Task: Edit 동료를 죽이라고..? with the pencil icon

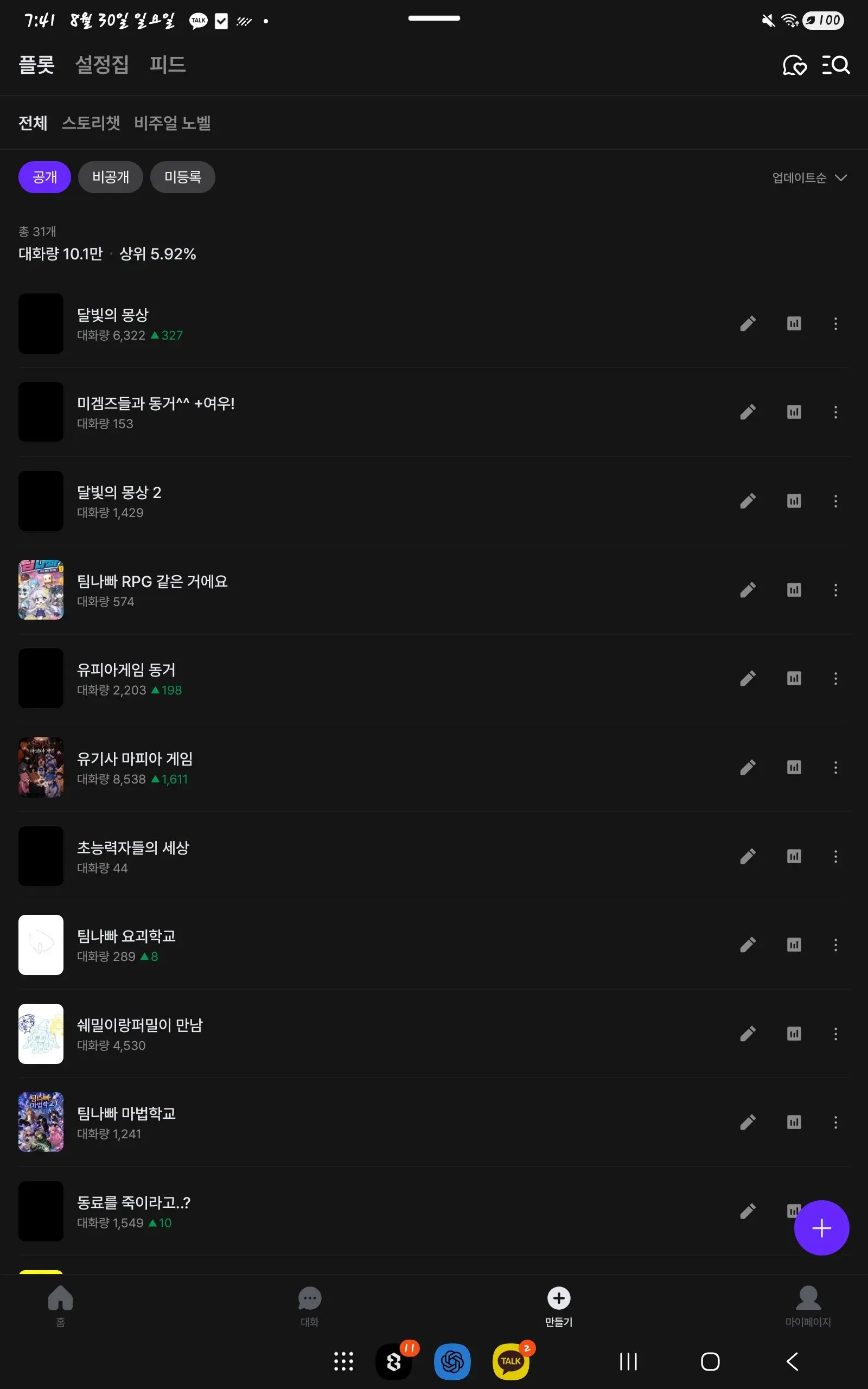Action: 748,1210
